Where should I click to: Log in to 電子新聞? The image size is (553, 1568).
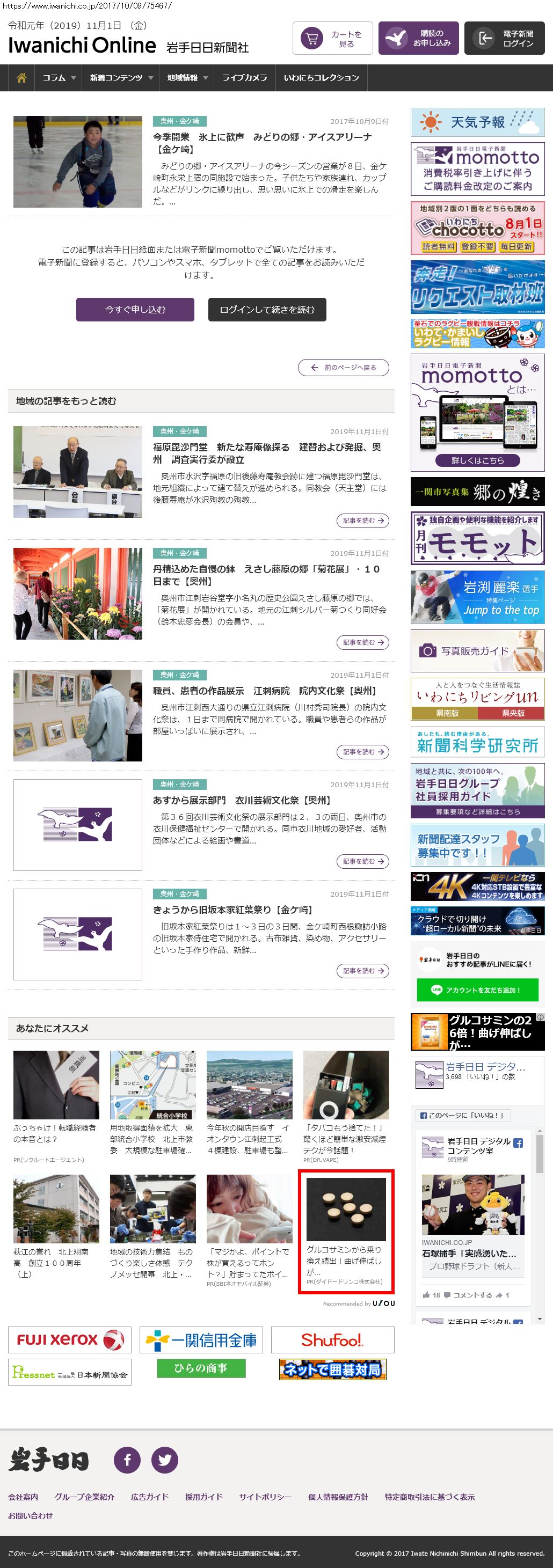(504, 38)
